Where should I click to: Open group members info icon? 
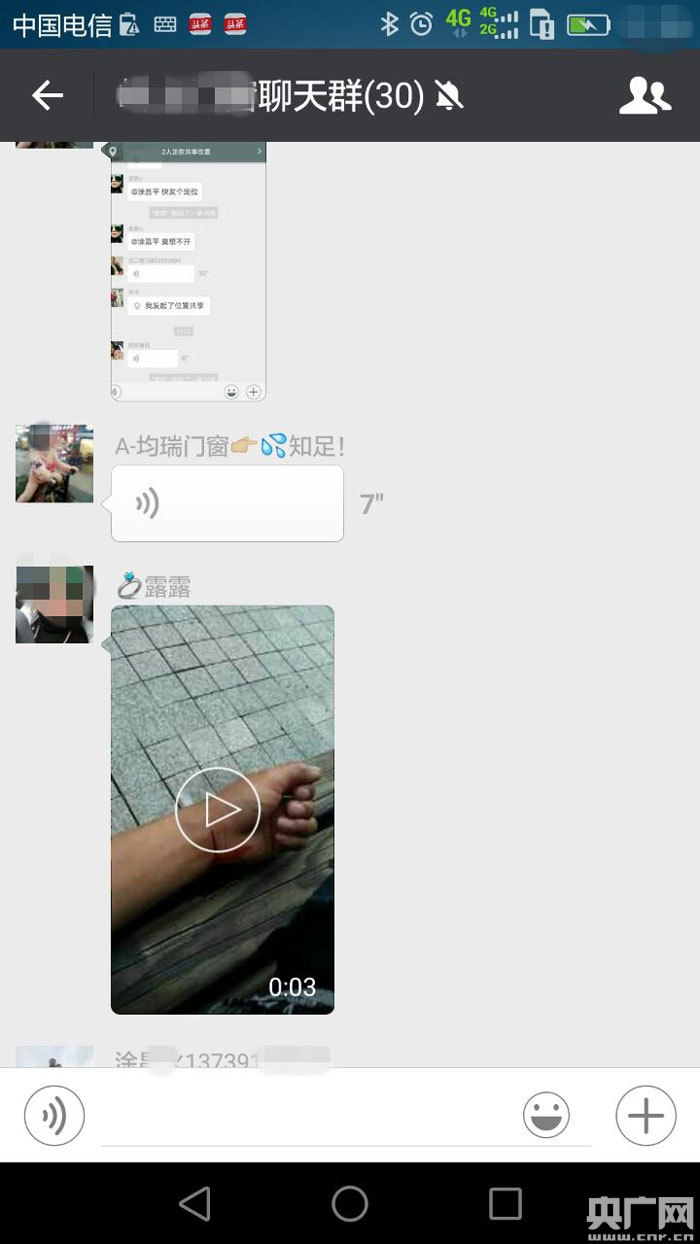(x=644, y=96)
